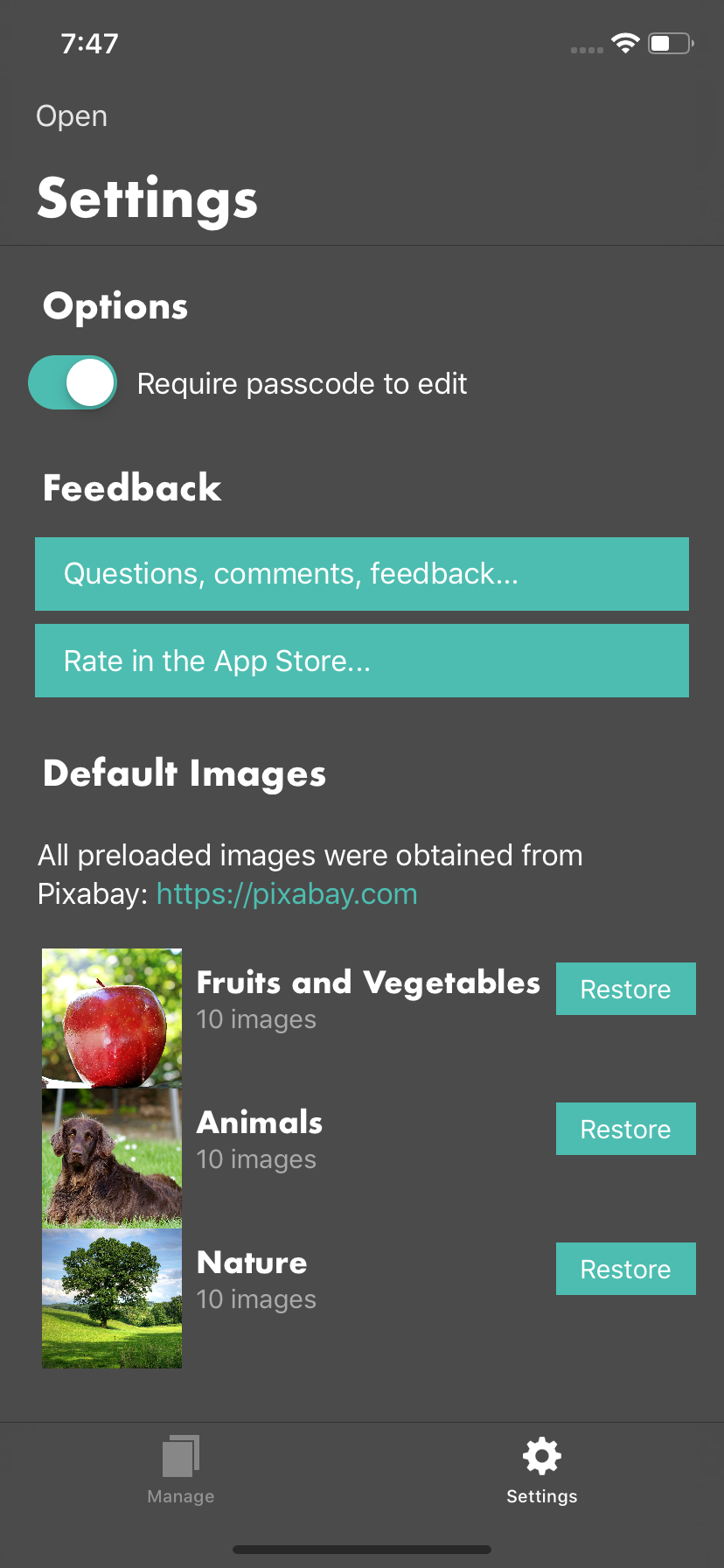
Task: Toggle the Require passcode to edit switch
Action: [73, 382]
